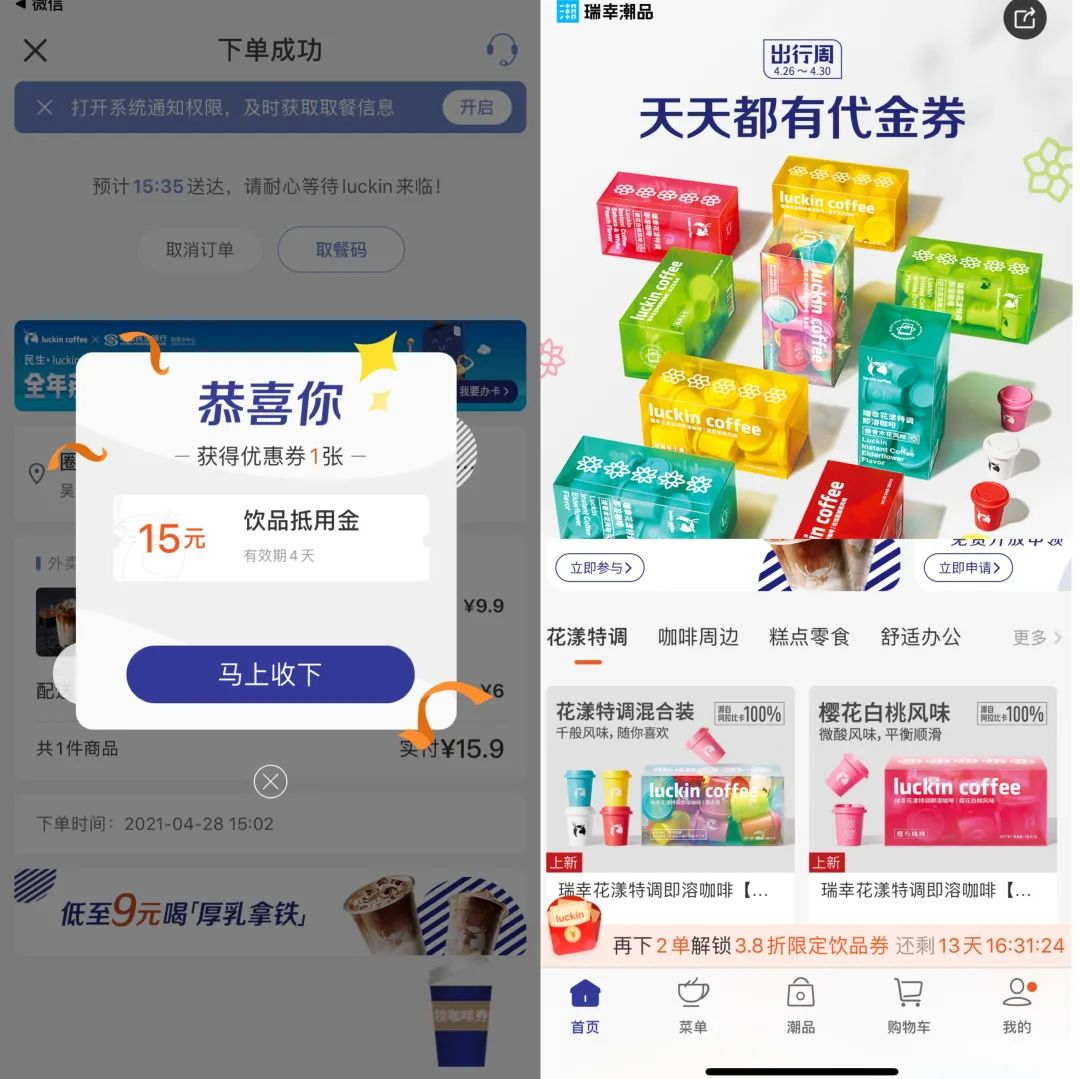Switch to the 糕点零食 tab

[809, 637]
